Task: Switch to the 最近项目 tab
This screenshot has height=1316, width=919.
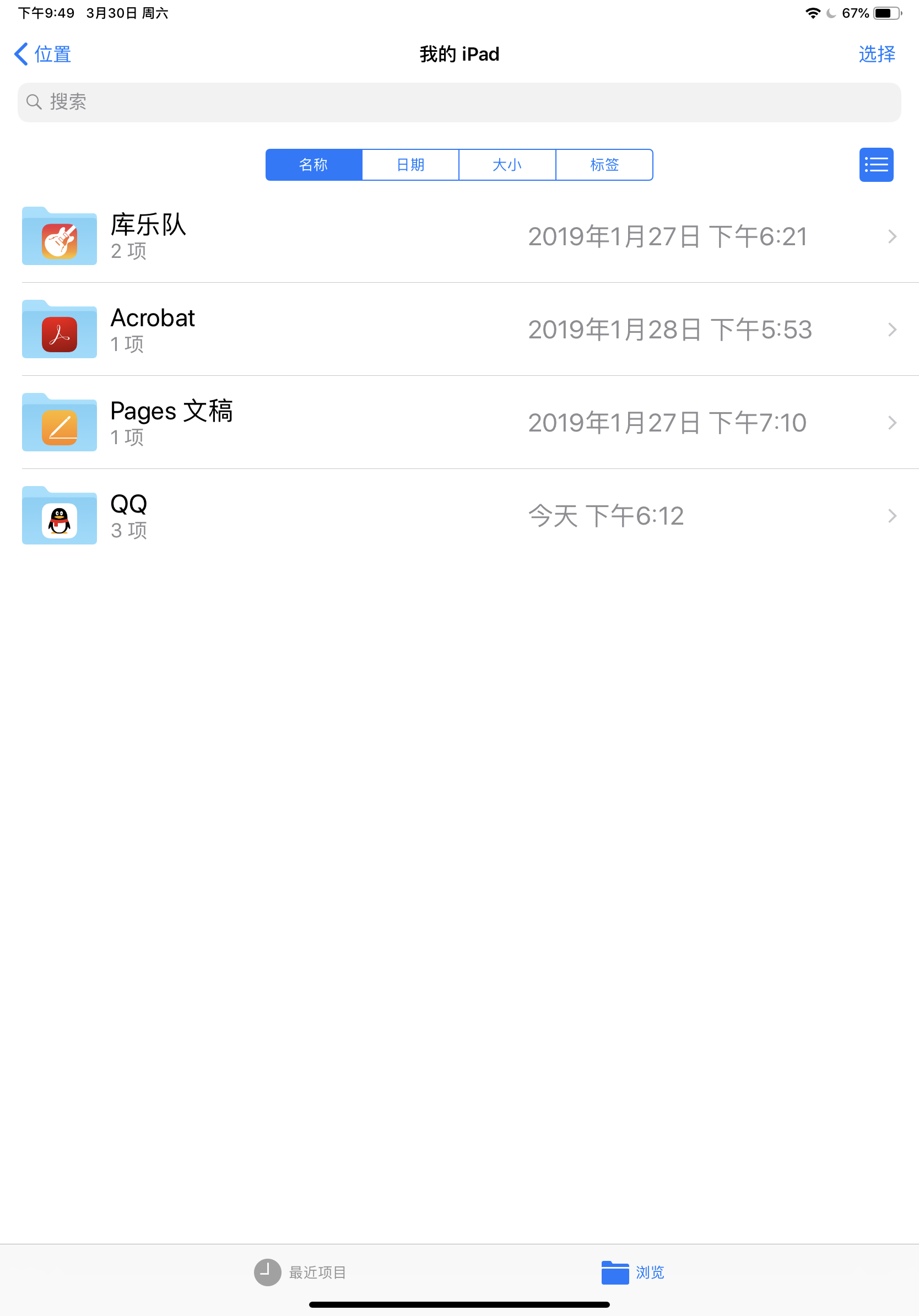Action: click(301, 1272)
